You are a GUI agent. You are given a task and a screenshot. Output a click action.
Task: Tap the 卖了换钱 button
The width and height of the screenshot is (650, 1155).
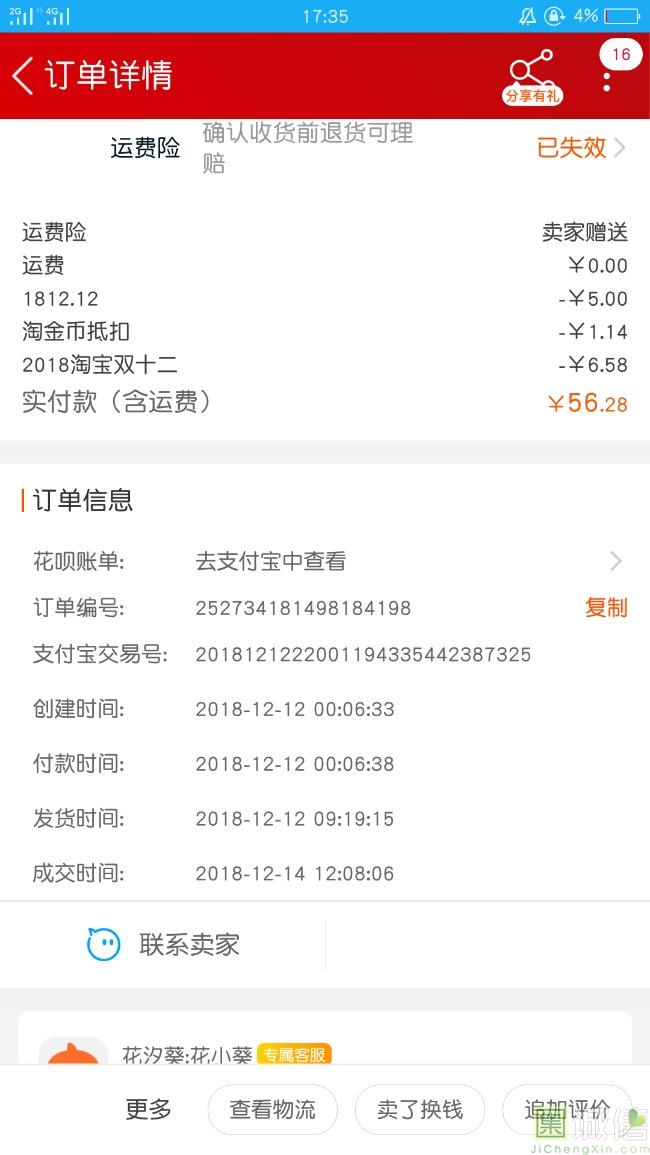(x=420, y=1109)
